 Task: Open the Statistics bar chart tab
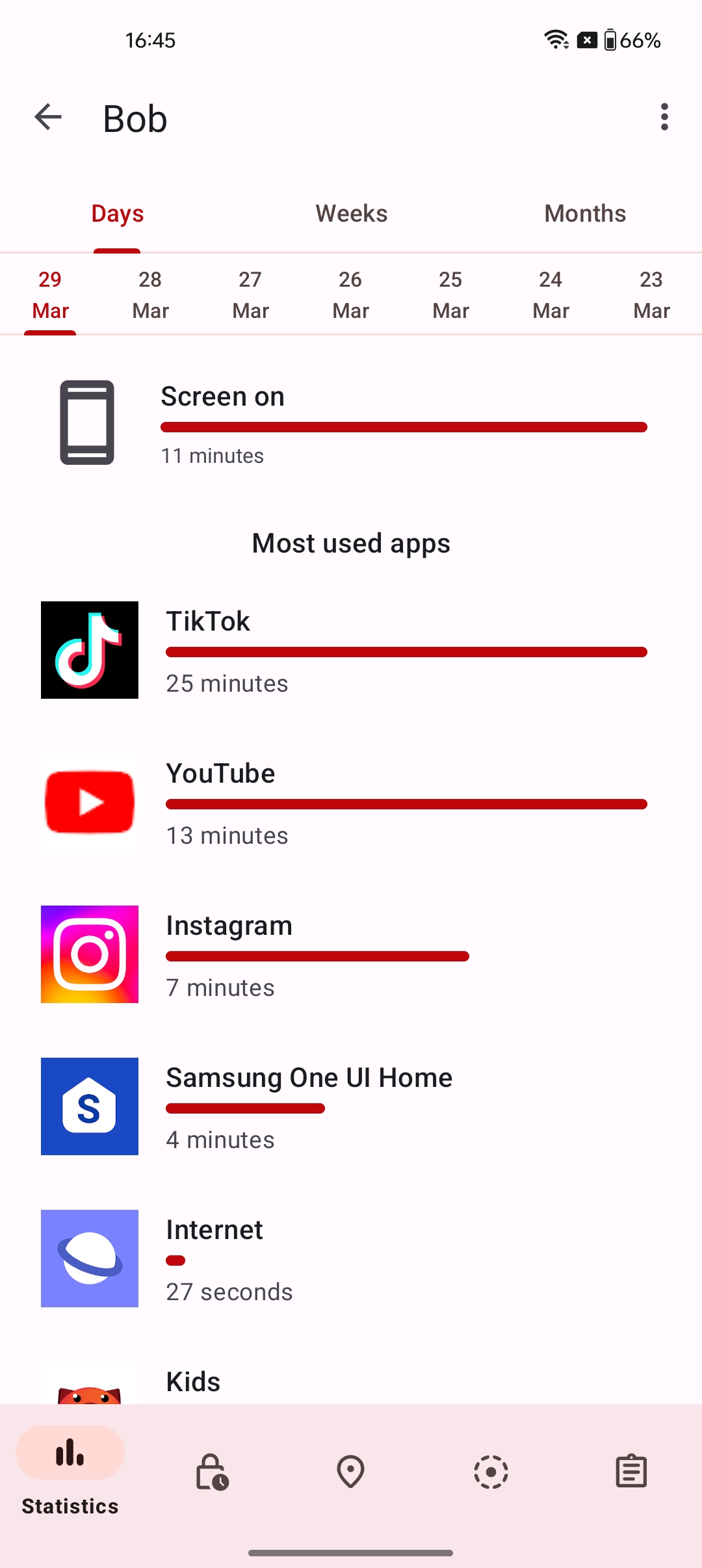pyautogui.click(x=70, y=1476)
